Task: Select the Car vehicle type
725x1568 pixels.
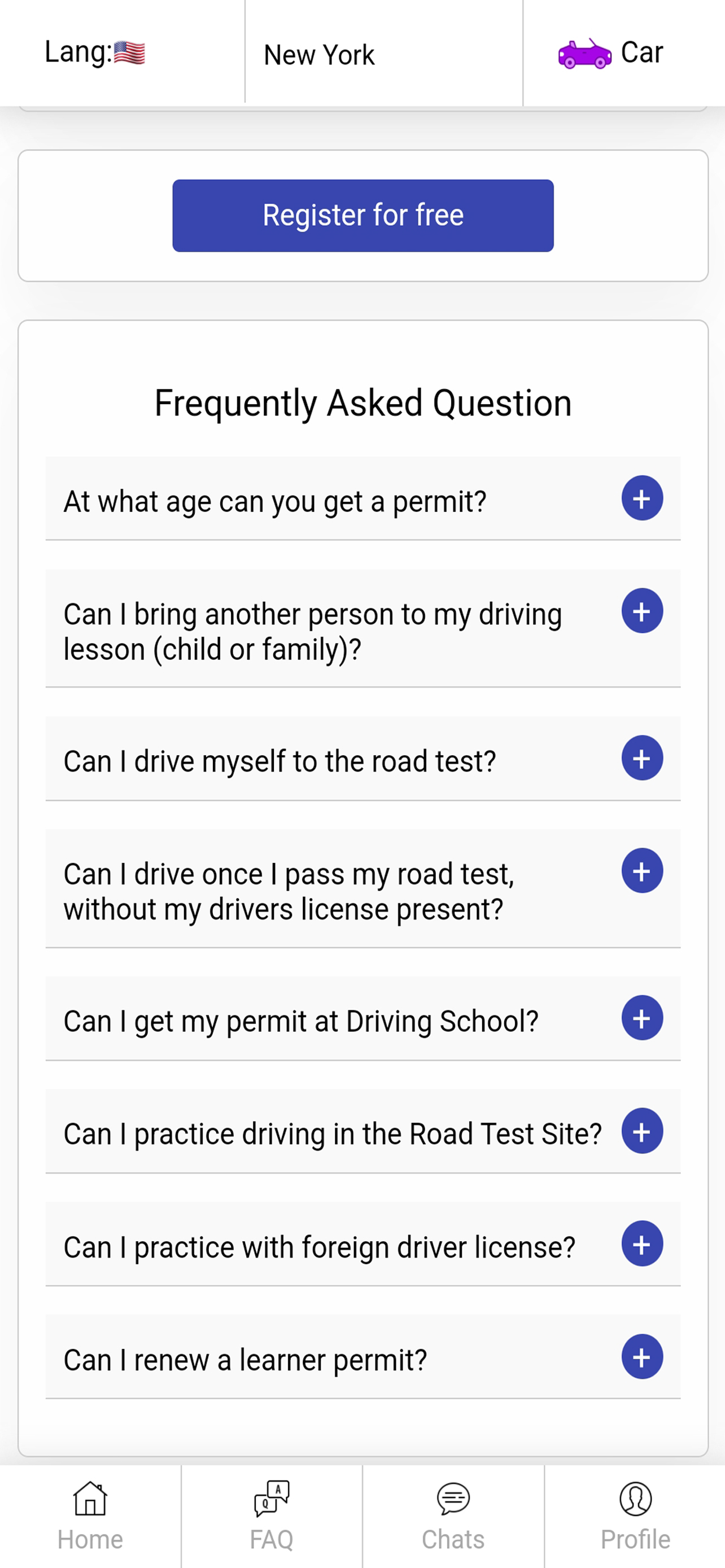Action: [611, 53]
